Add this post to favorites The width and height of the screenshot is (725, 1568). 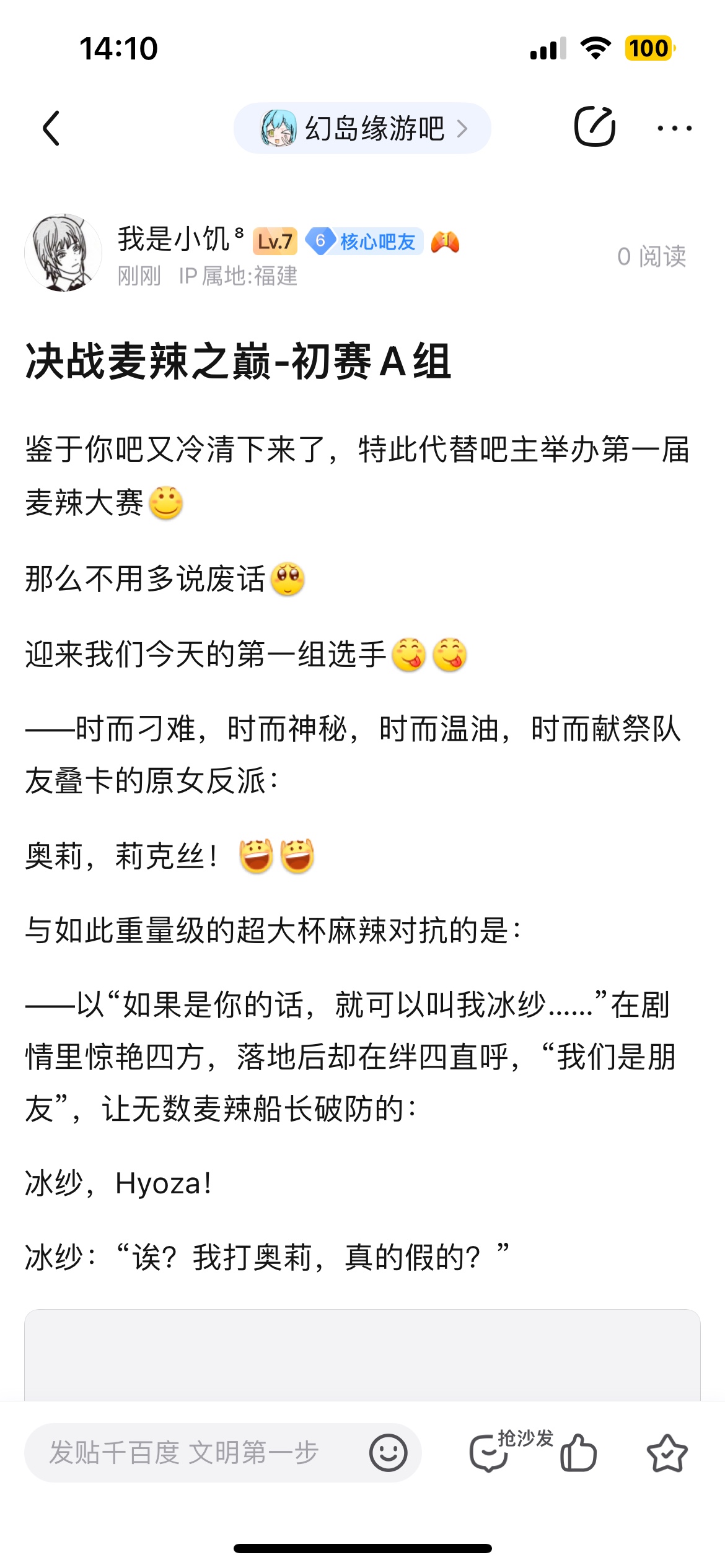(x=667, y=1452)
